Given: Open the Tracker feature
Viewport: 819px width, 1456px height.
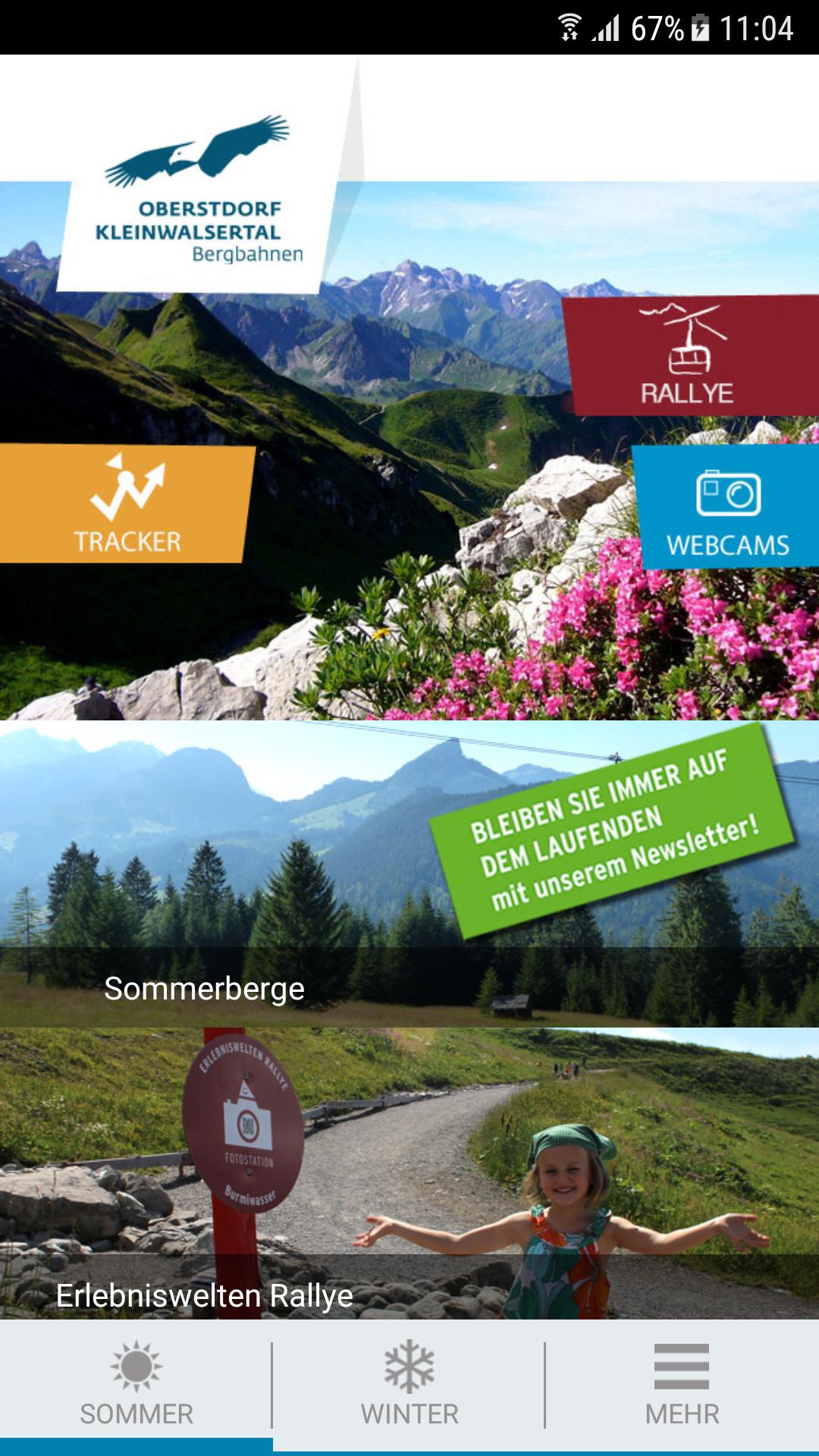Looking at the screenshot, I should click(x=127, y=504).
